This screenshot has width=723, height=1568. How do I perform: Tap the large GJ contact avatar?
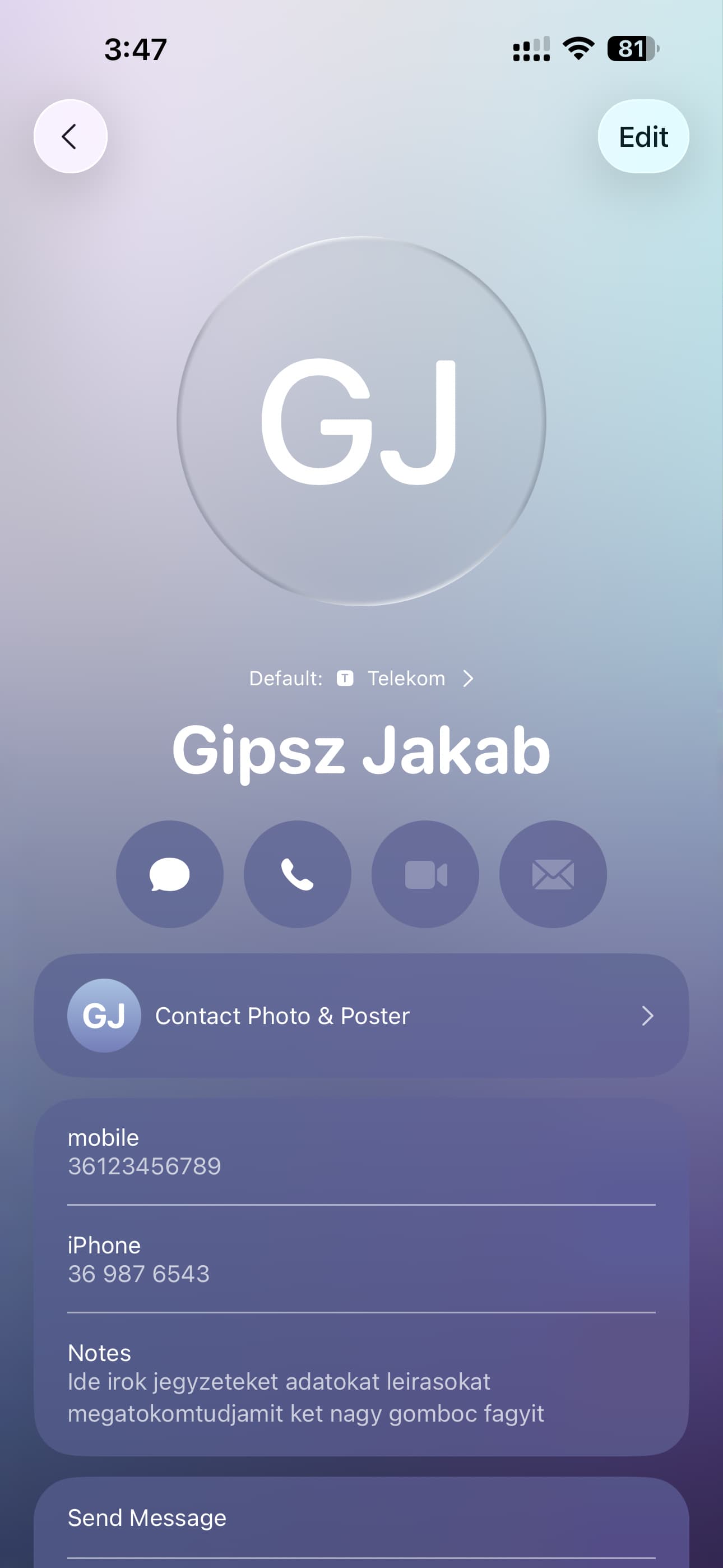click(361, 421)
